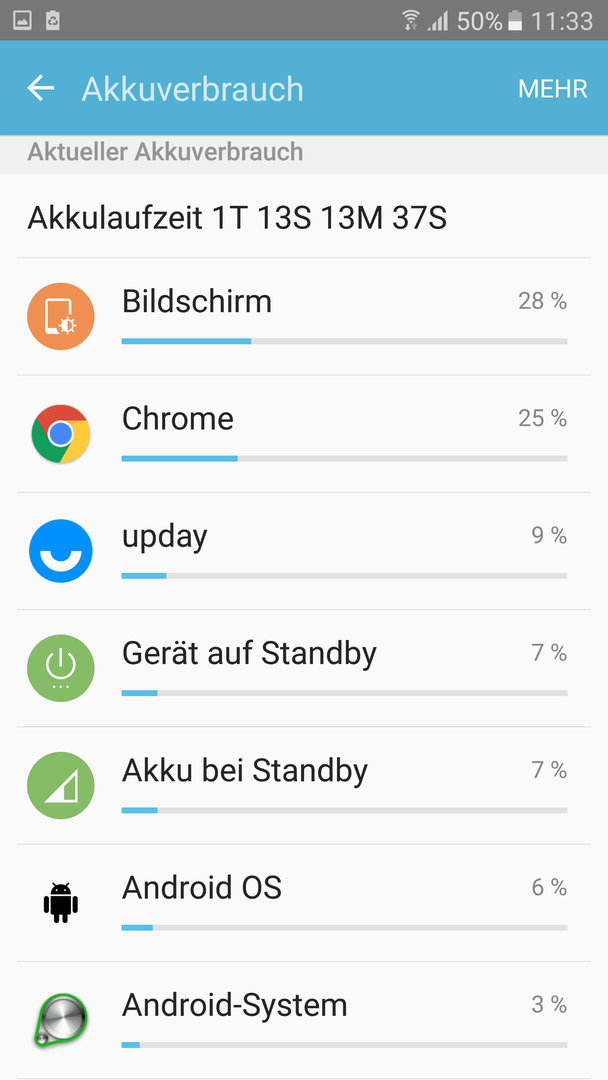608x1080 pixels.
Task: View Chrome battery usage details
Action: click(x=304, y=434)
